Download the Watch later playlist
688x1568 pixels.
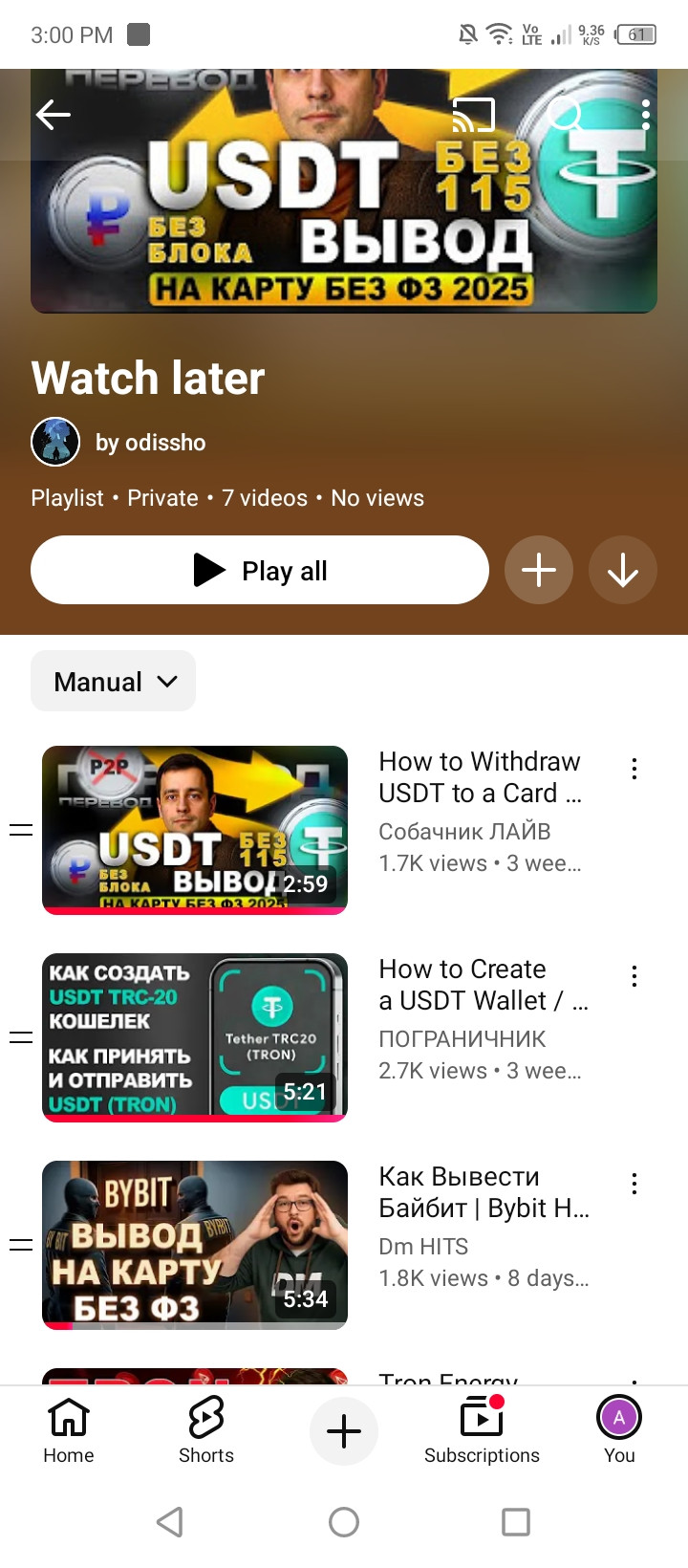tap(623, 570)
